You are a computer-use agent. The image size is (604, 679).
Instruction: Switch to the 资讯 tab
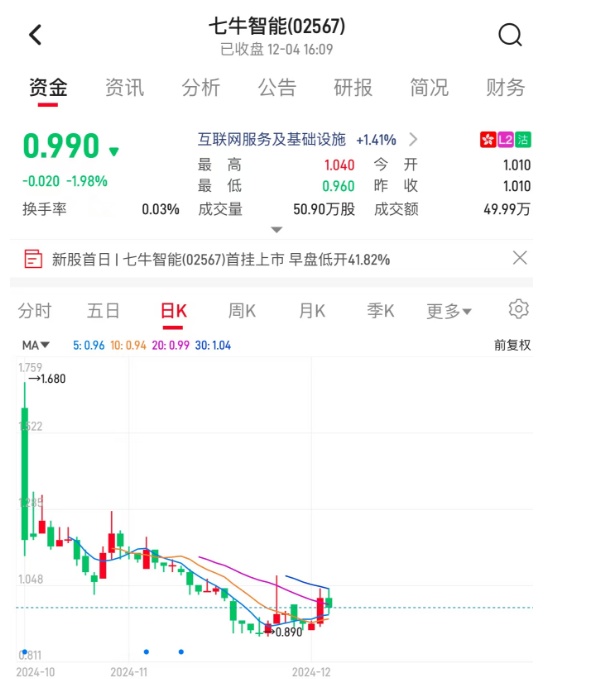(x=124, y=87)
